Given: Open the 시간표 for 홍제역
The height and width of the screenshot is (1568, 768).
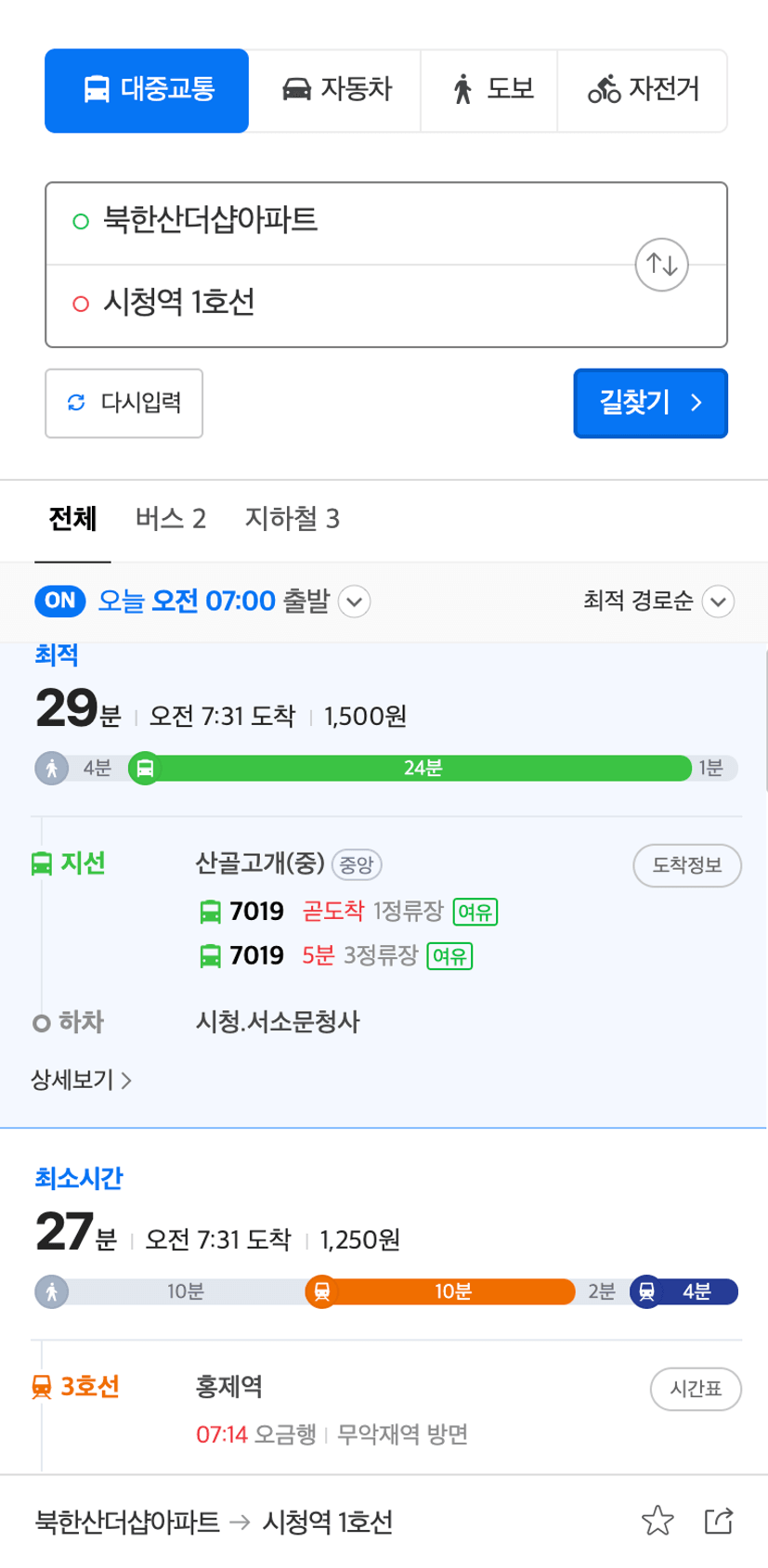Looking at the screenshot, I should point(696,1389).
